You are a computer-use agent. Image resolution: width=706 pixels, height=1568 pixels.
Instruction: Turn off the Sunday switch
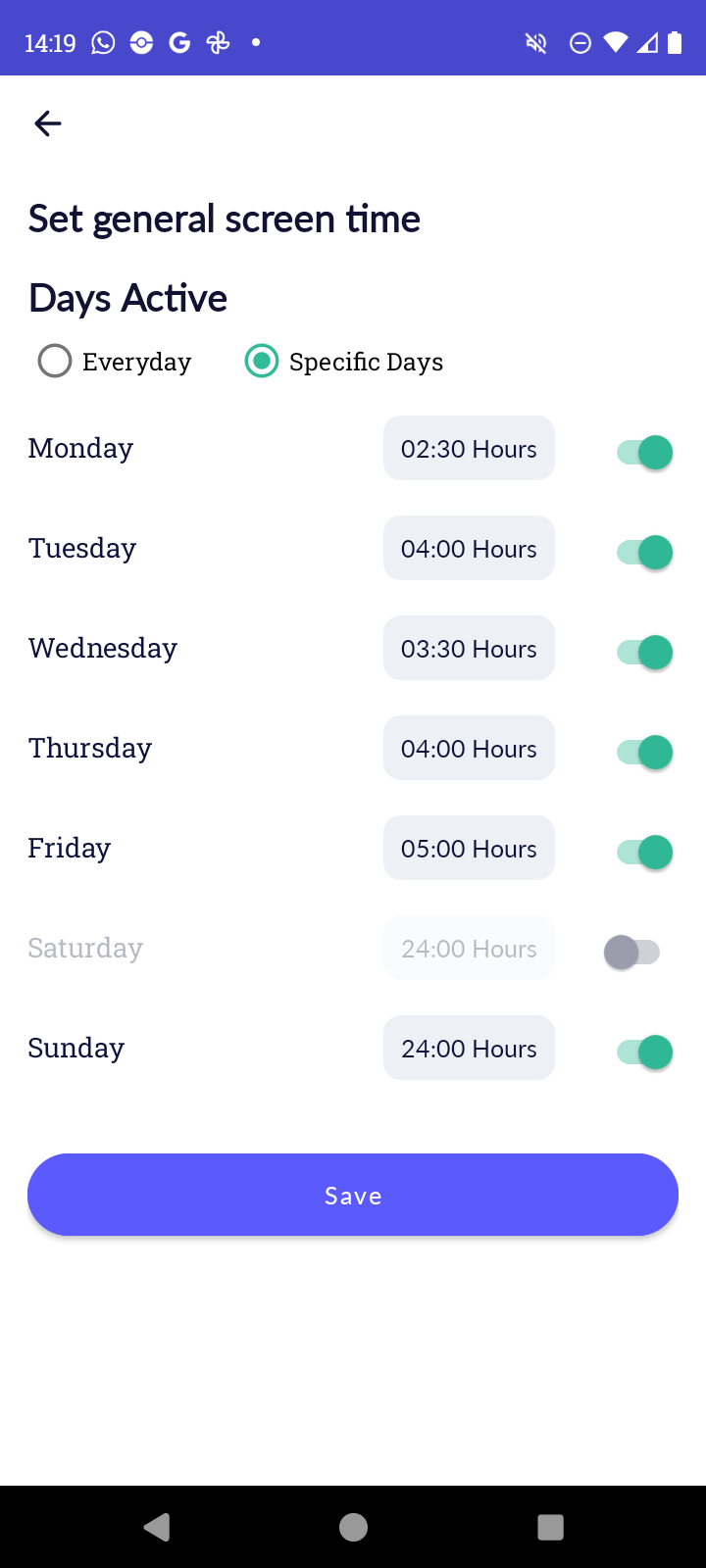645,1053
